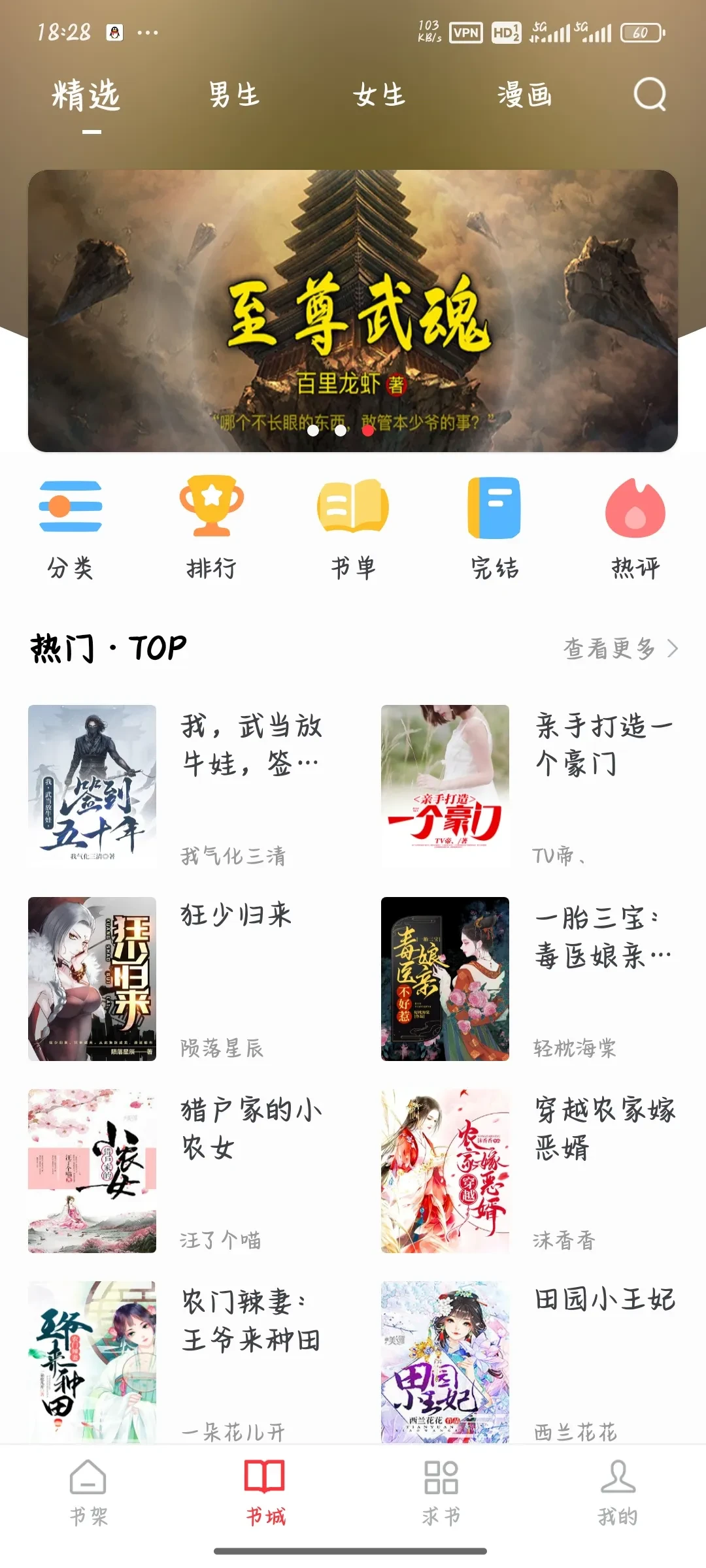Open the 书单 book lists shortcut
This screenshot has width=706, height=1568.
353,528
